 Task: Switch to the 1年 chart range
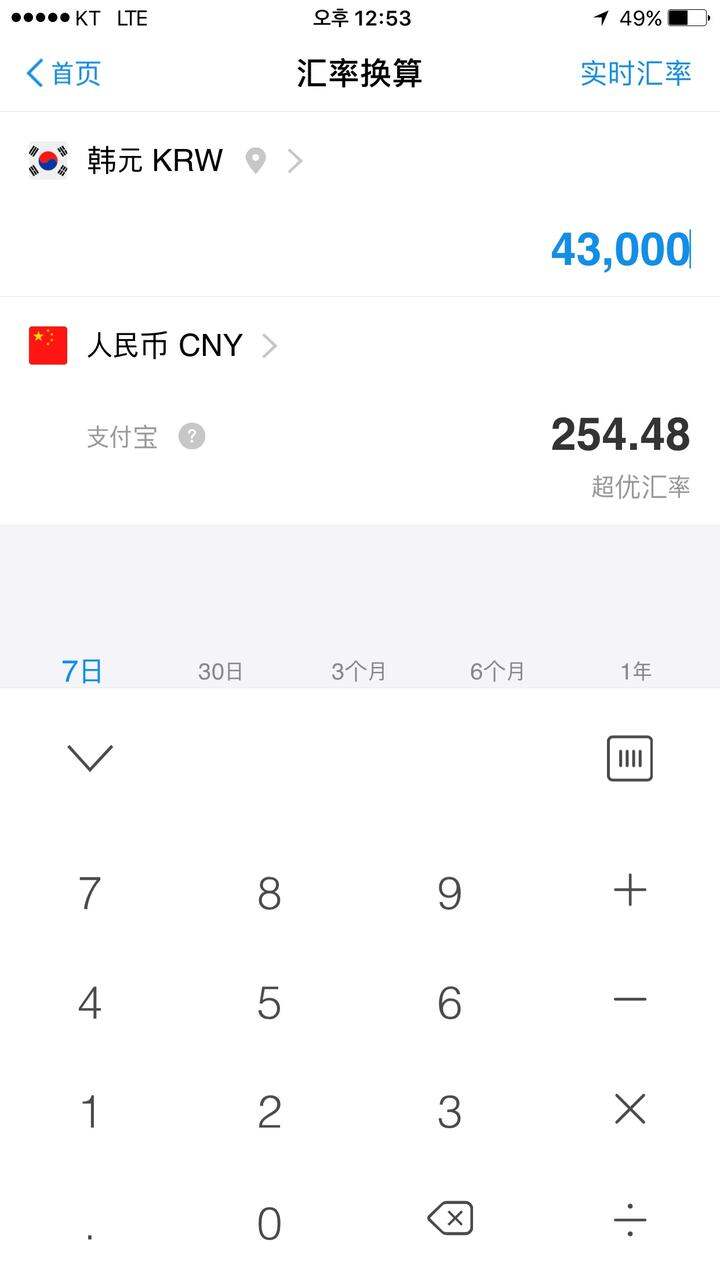[x=636, y=672]
